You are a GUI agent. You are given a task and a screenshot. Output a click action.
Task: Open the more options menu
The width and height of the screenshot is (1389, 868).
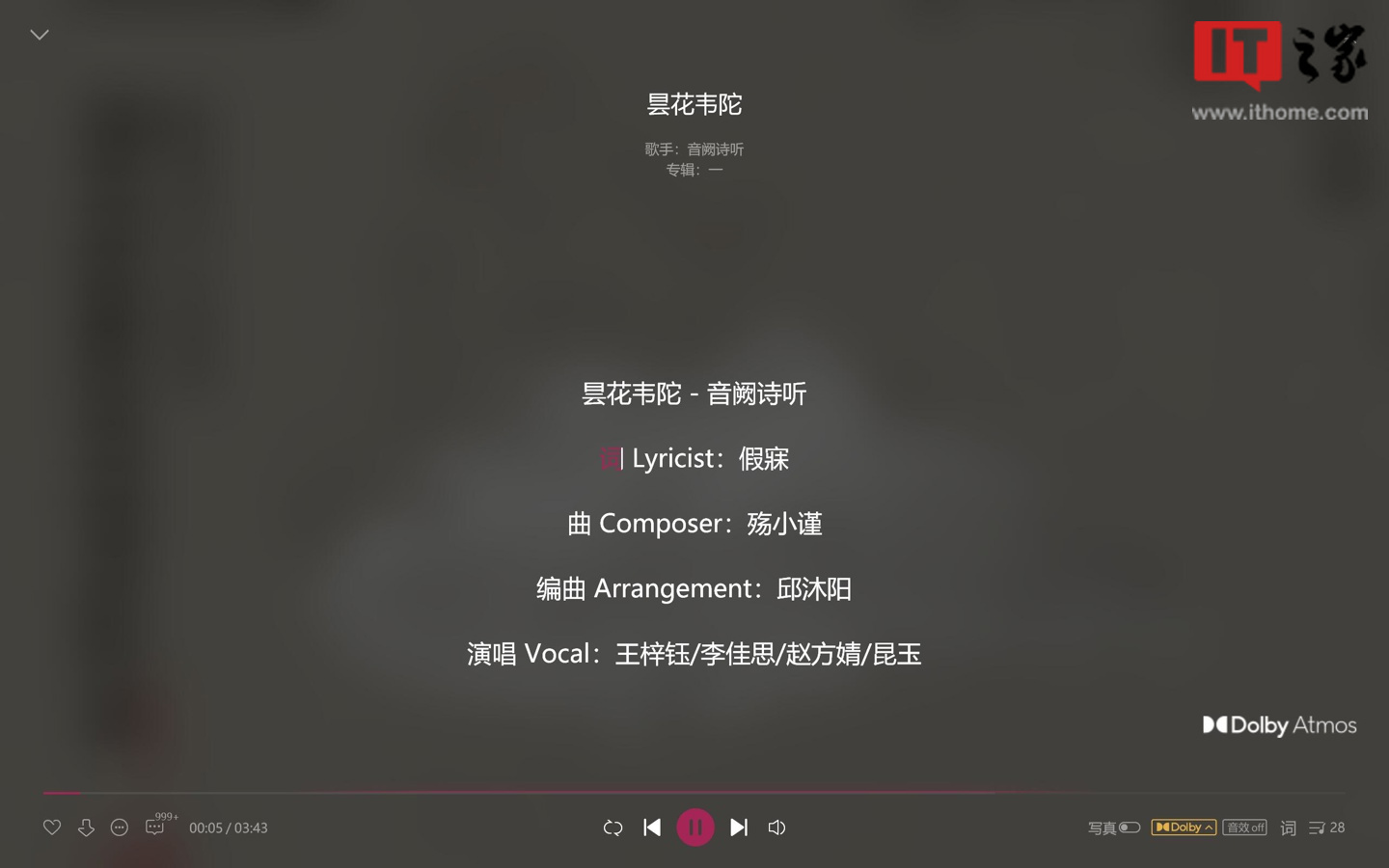click(x=120, y=827)
